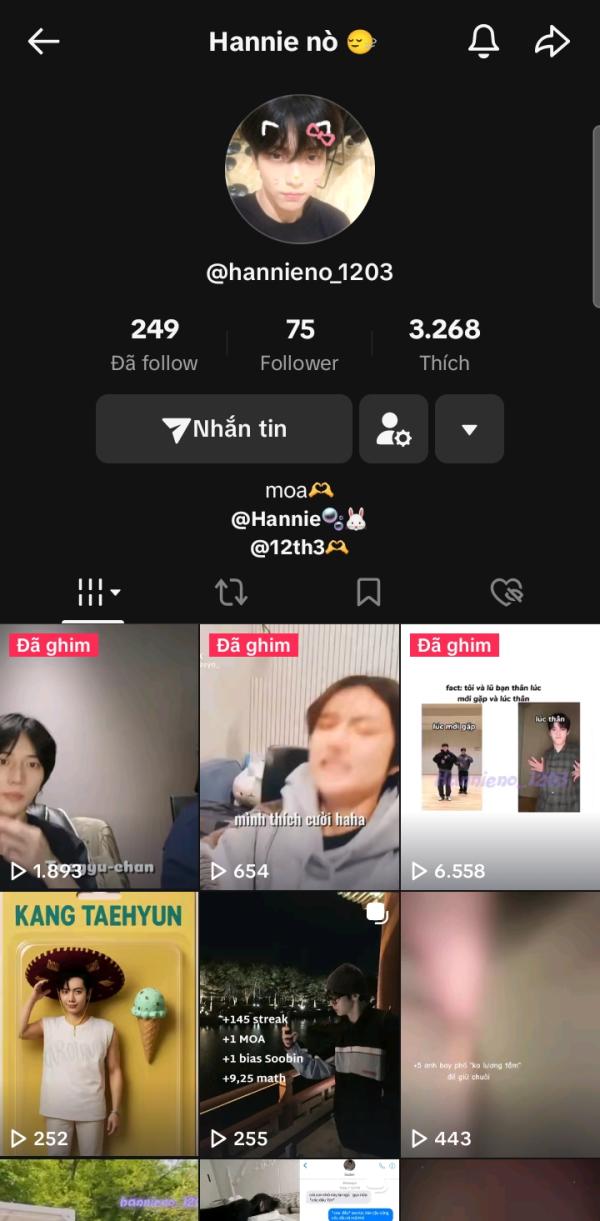Open the KANG TAEHYUN video

pos(99,1025)
